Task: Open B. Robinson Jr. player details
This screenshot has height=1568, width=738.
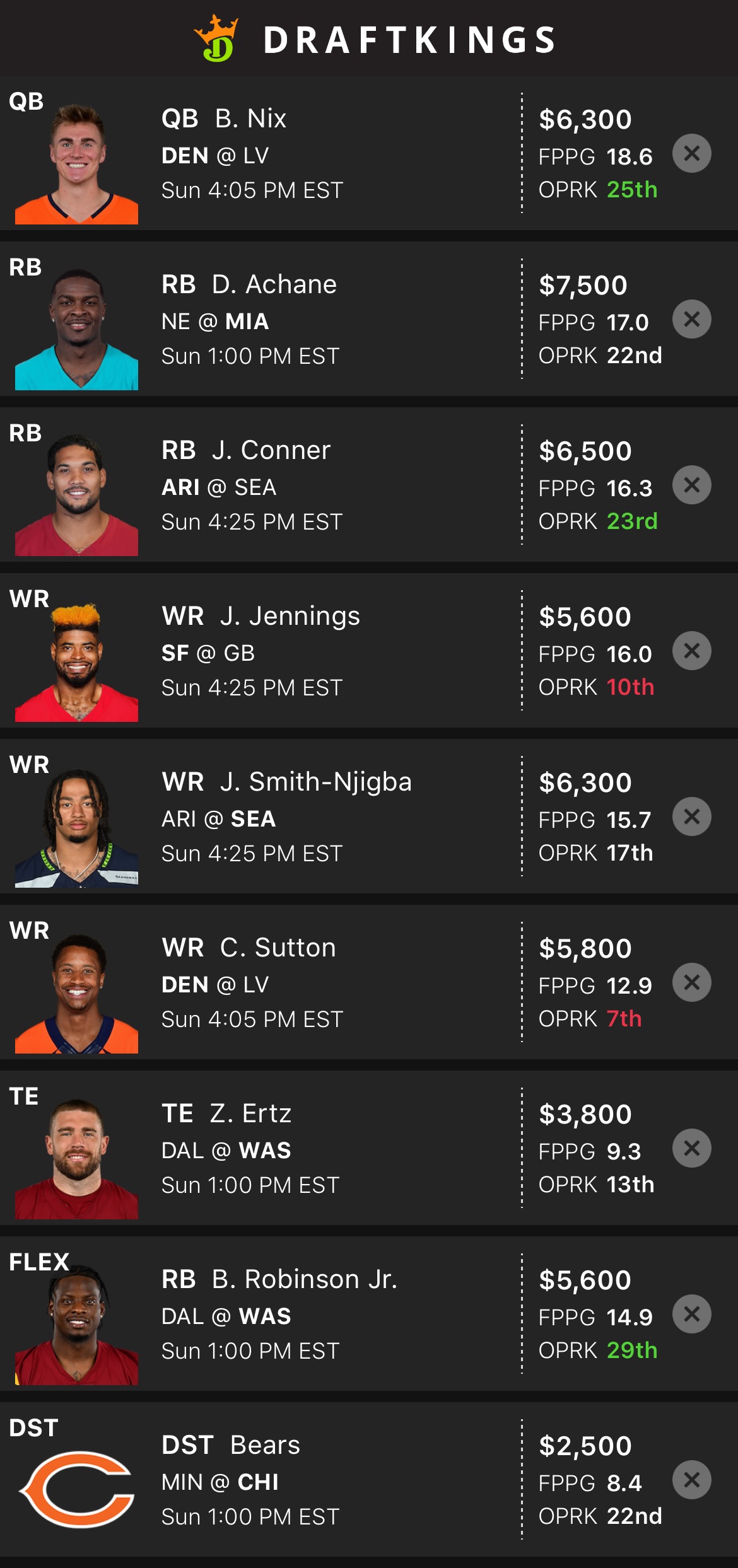Action: [304, 1279]
